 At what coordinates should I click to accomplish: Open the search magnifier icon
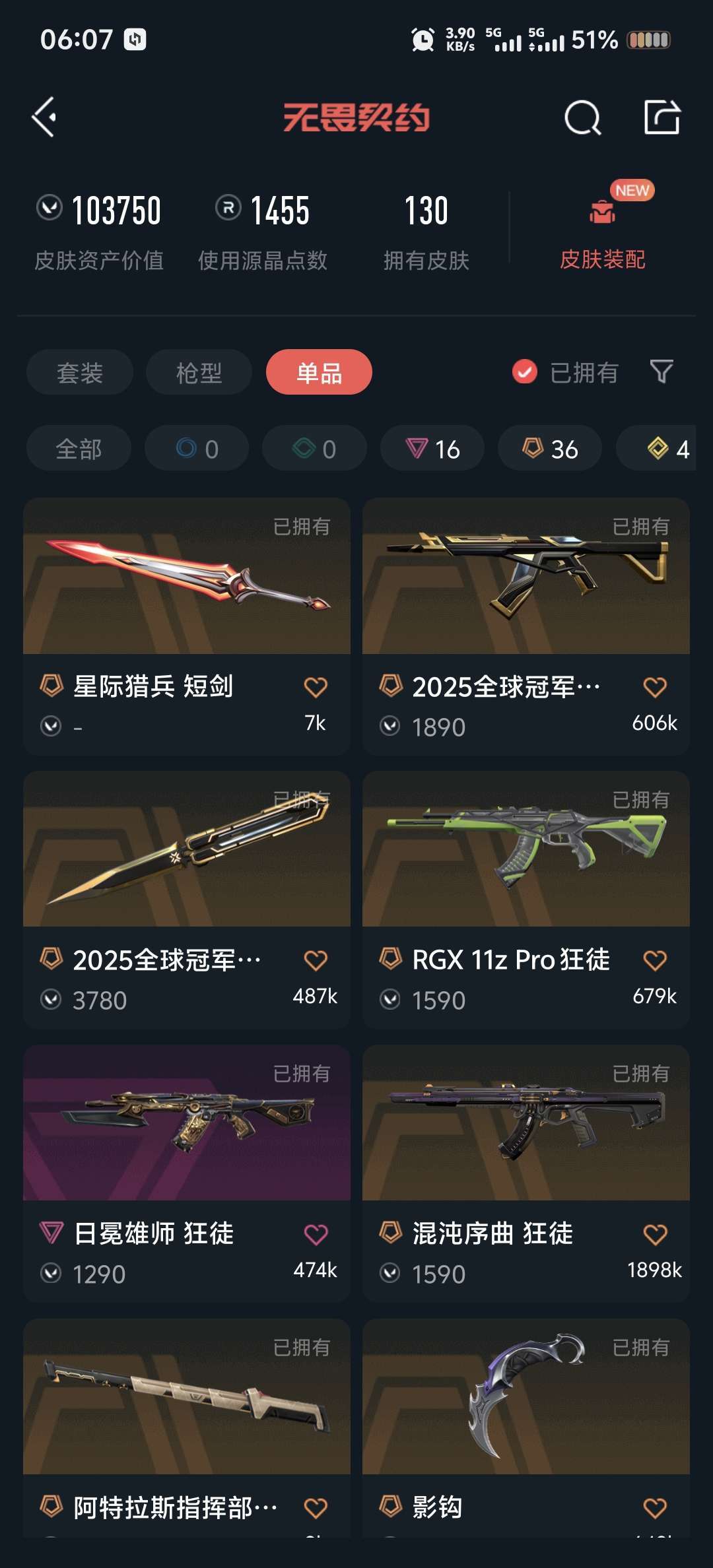582,118
